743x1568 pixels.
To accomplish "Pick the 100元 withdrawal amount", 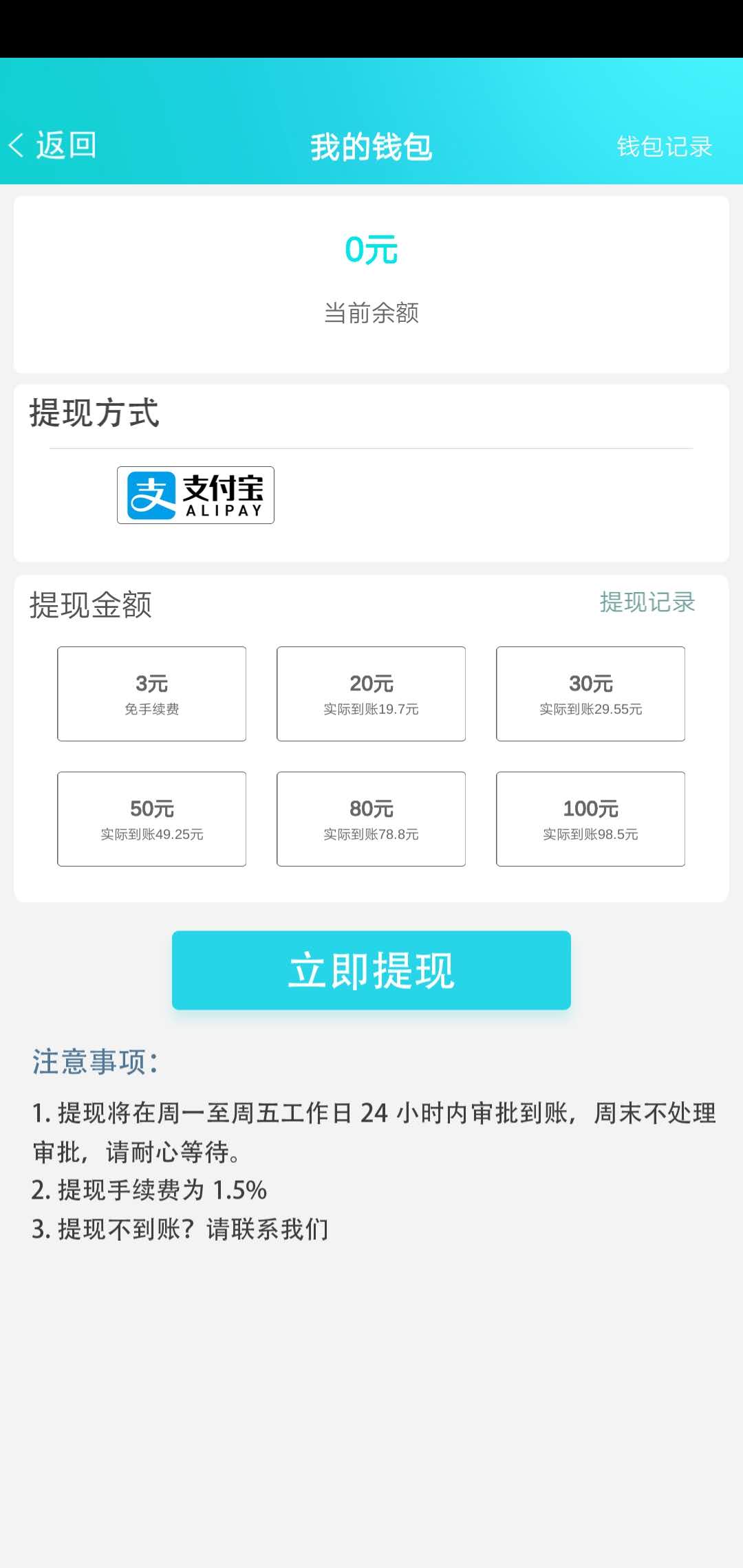I will tap(590, 818).
